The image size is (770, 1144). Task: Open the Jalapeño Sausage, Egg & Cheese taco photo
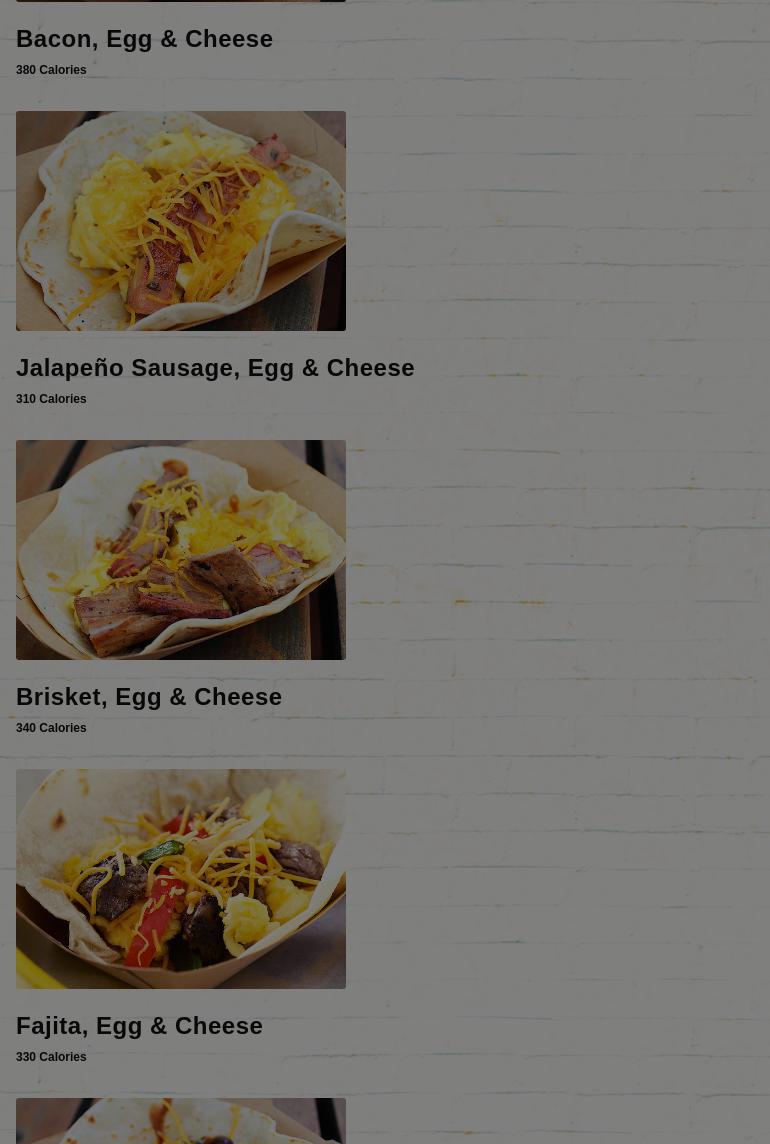click(x=181, y=221)
